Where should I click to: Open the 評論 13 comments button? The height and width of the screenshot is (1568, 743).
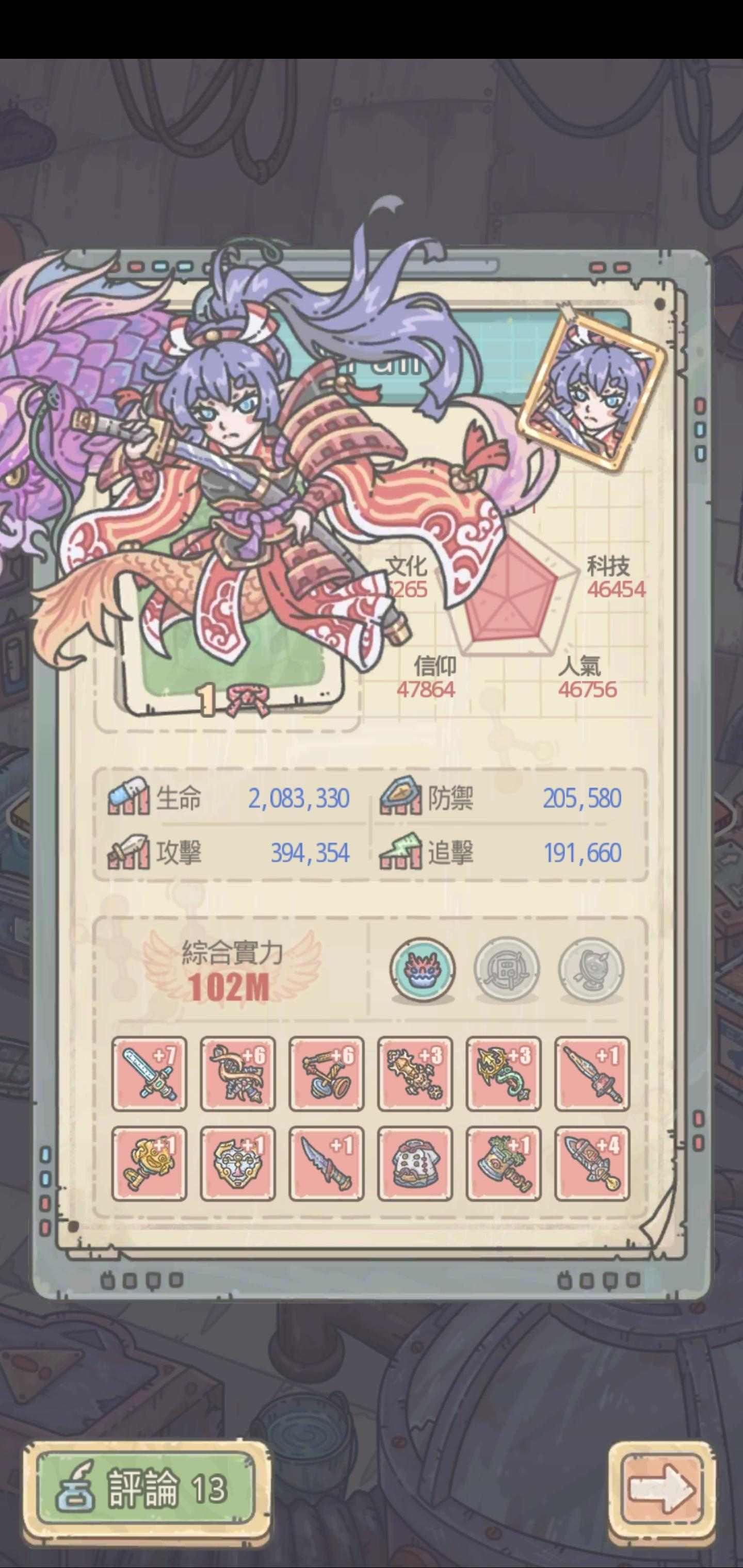(146, 1488)
